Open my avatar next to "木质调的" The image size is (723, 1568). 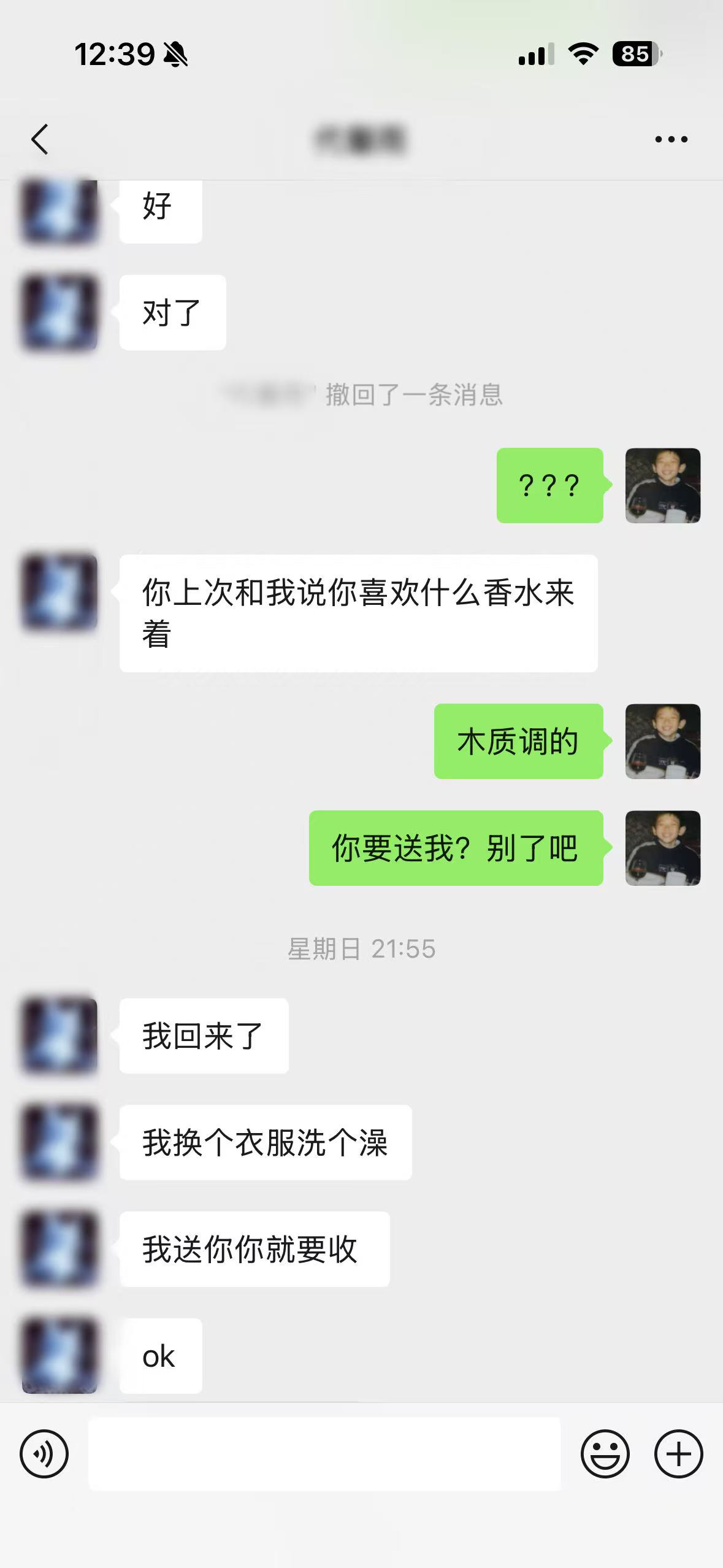point(662,741)
